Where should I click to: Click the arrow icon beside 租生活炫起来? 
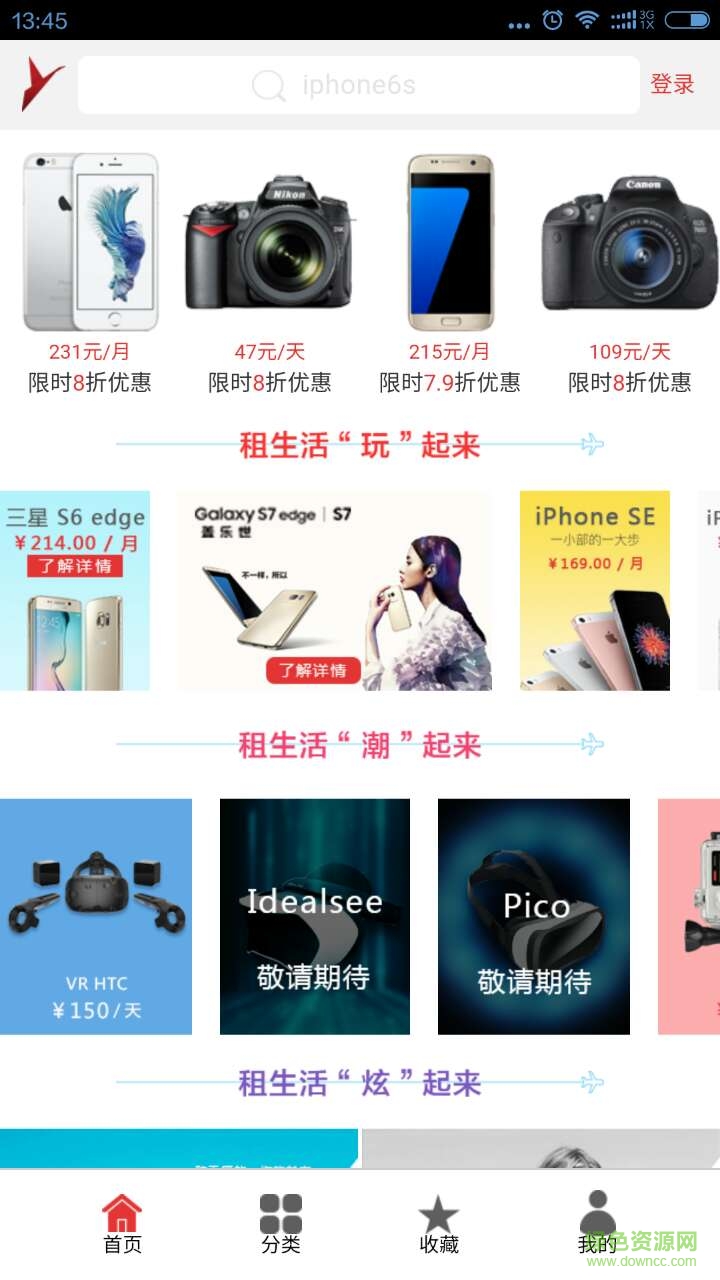(x=592, y=1082)
